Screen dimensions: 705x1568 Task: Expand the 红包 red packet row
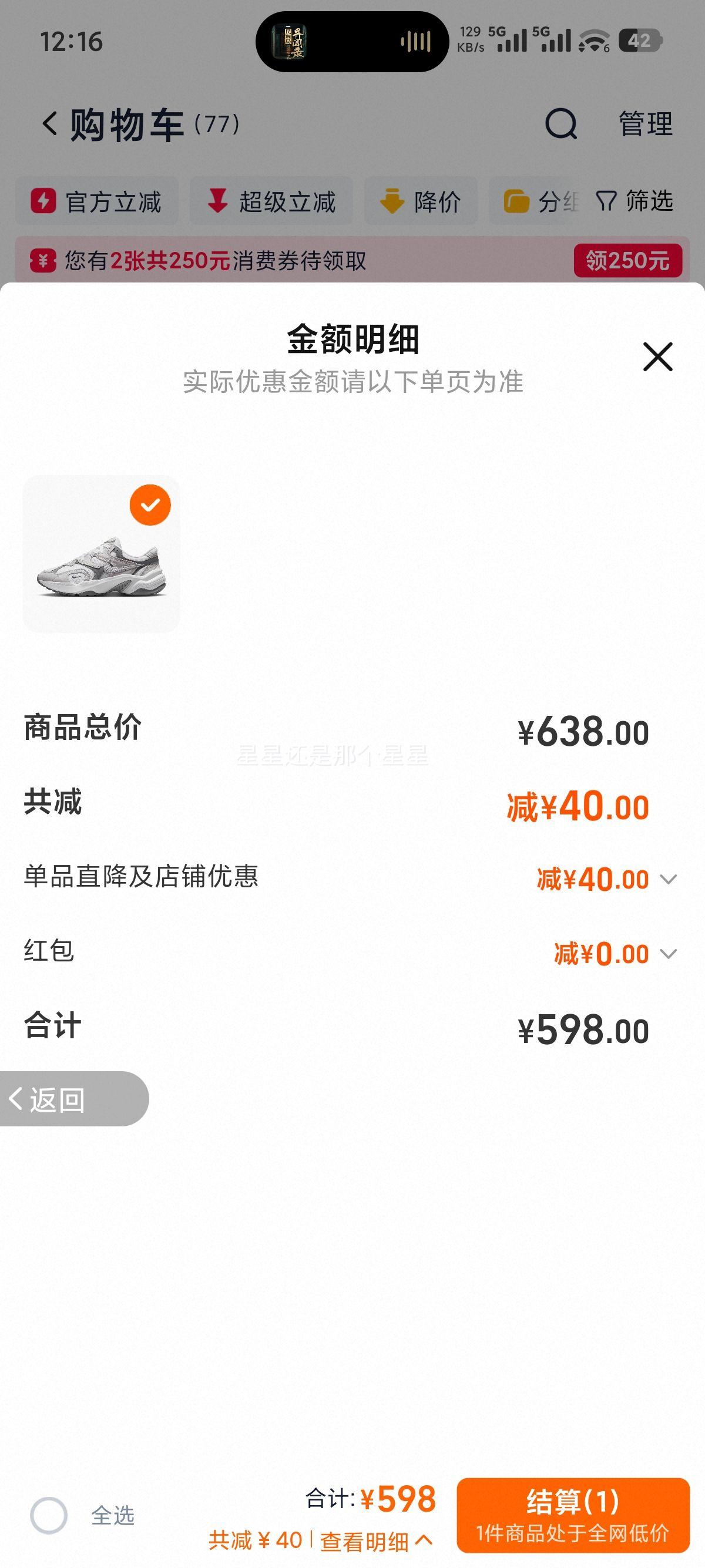pyautogui.click(x=670, y=954)
